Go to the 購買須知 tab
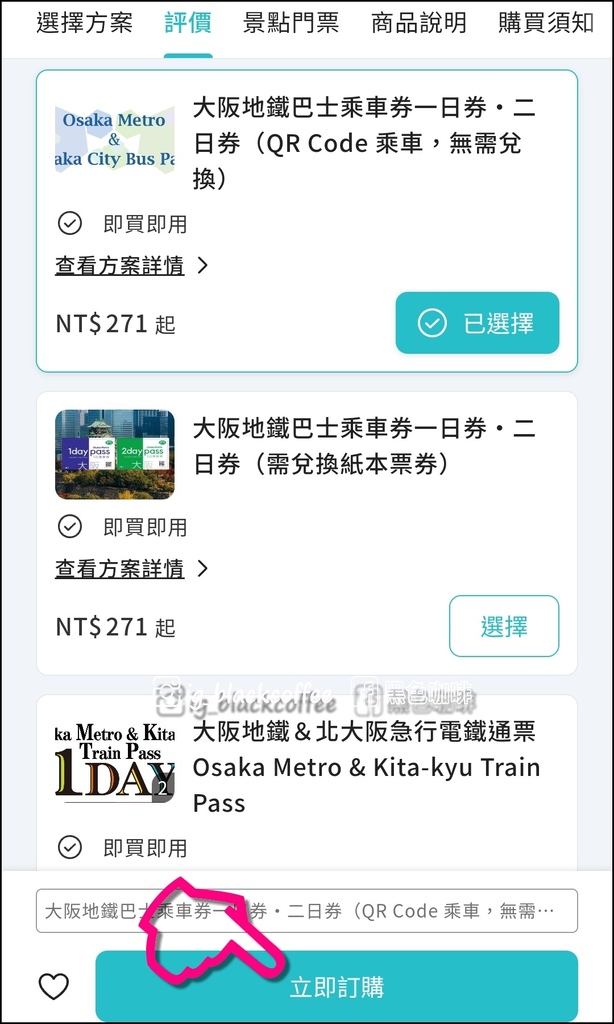The width and height of the screenshot is (614, 1024). (x=546, y=24)
